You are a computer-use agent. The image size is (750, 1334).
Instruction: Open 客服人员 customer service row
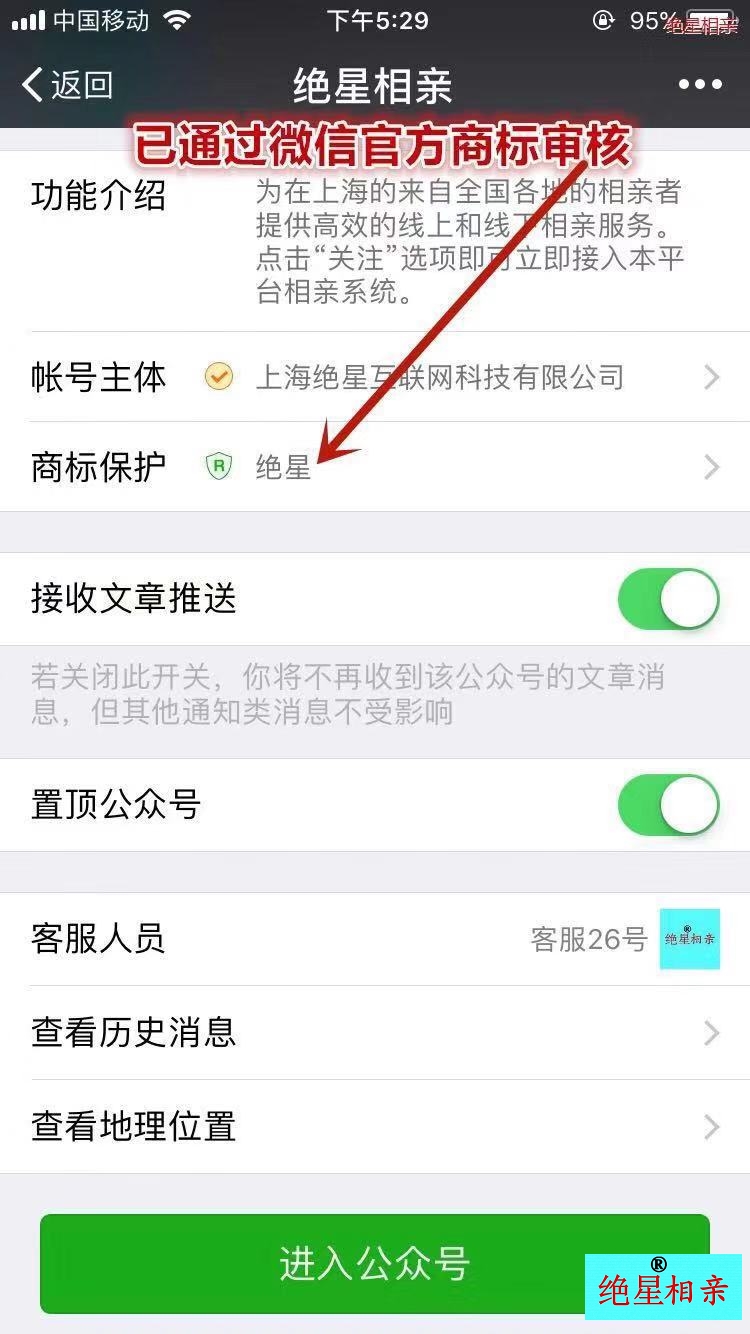(x=375, y=939)
